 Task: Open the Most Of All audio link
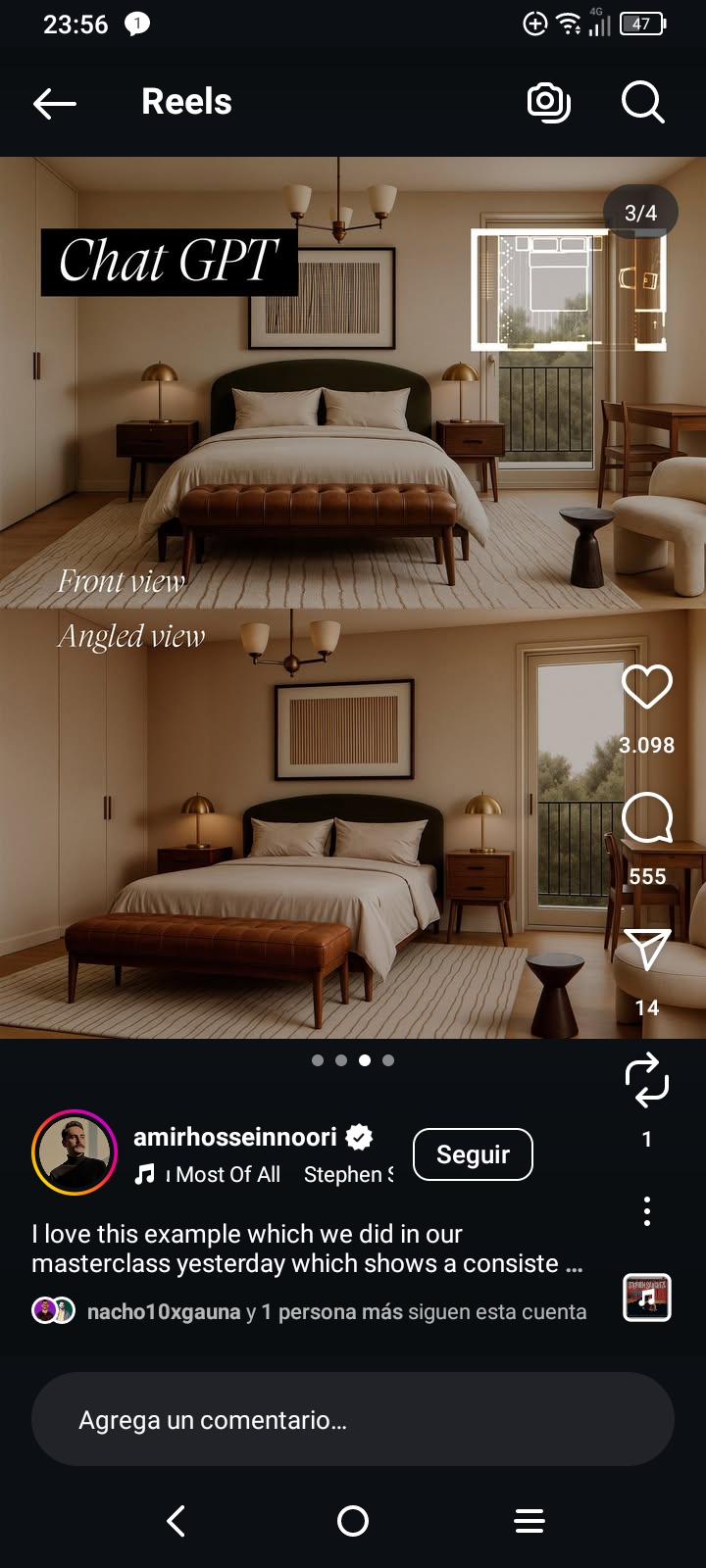click(226, 1174)
